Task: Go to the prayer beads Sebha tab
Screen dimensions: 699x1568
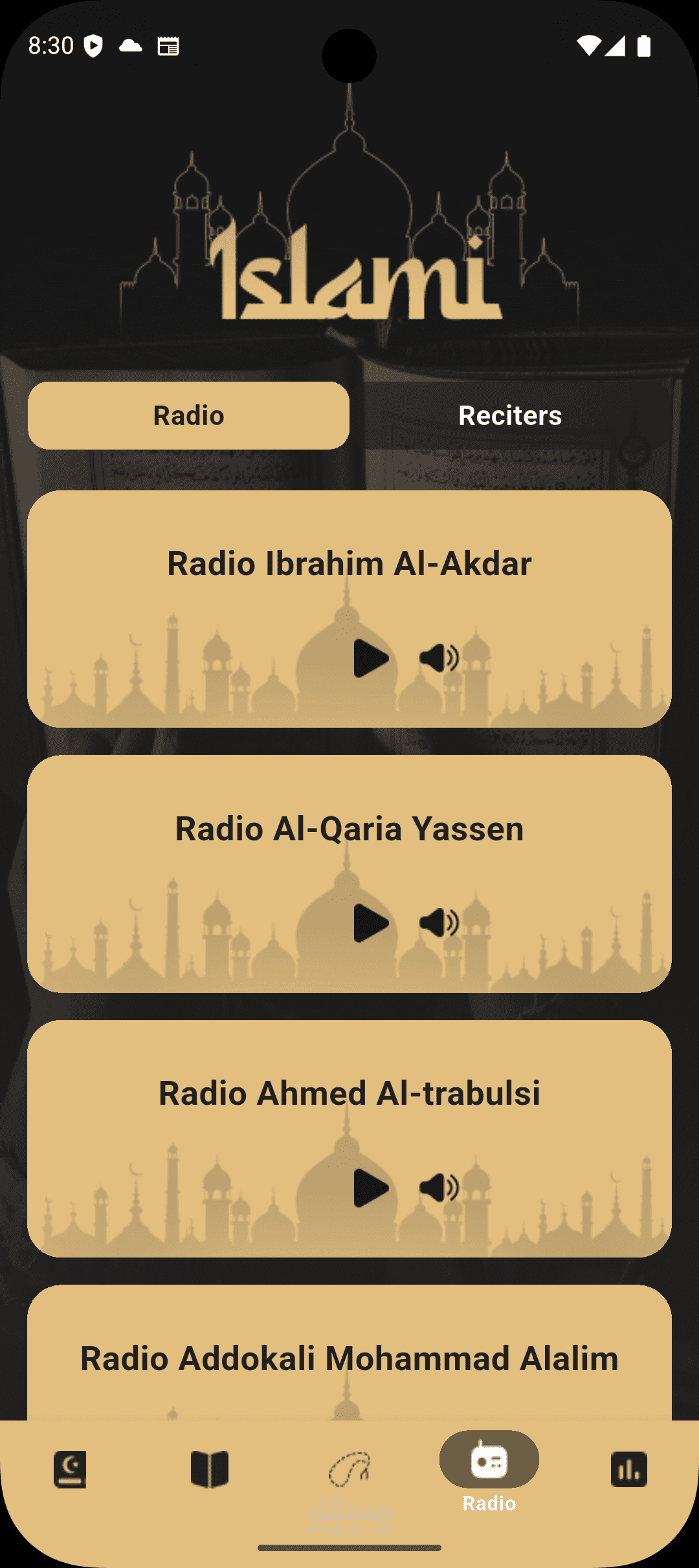Action: (349, 1470)
